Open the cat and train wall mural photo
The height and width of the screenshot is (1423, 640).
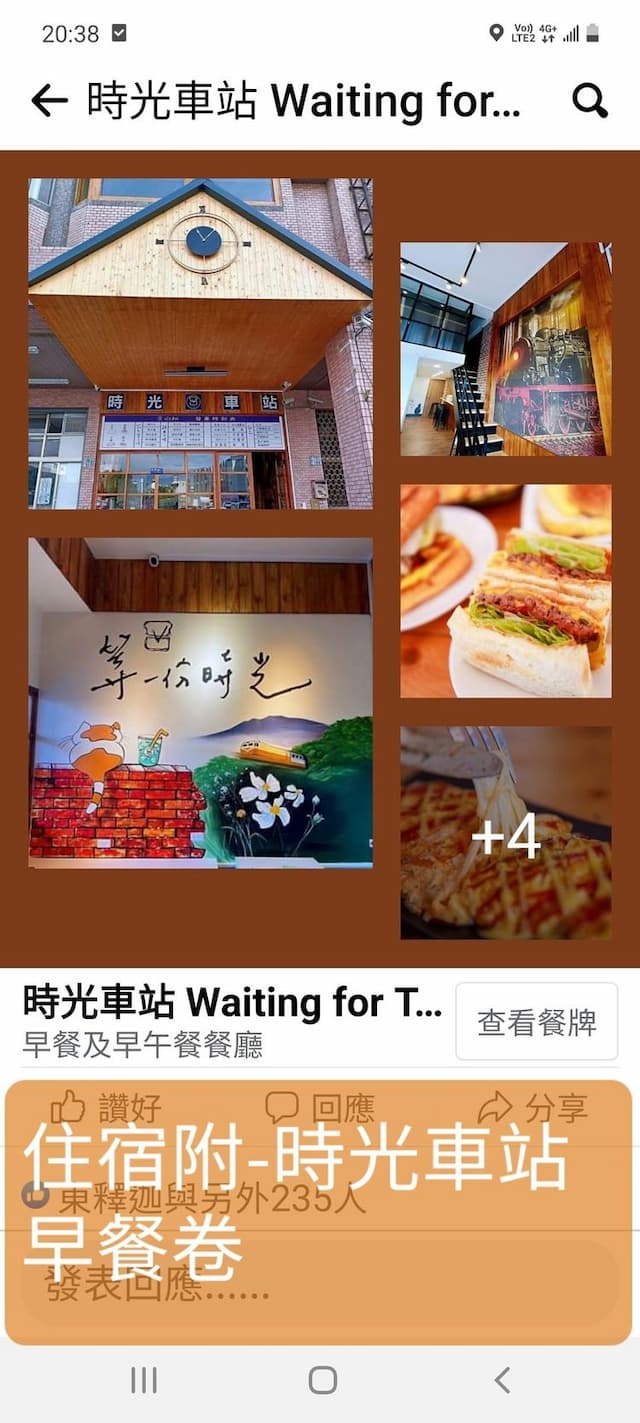[200, 702]
